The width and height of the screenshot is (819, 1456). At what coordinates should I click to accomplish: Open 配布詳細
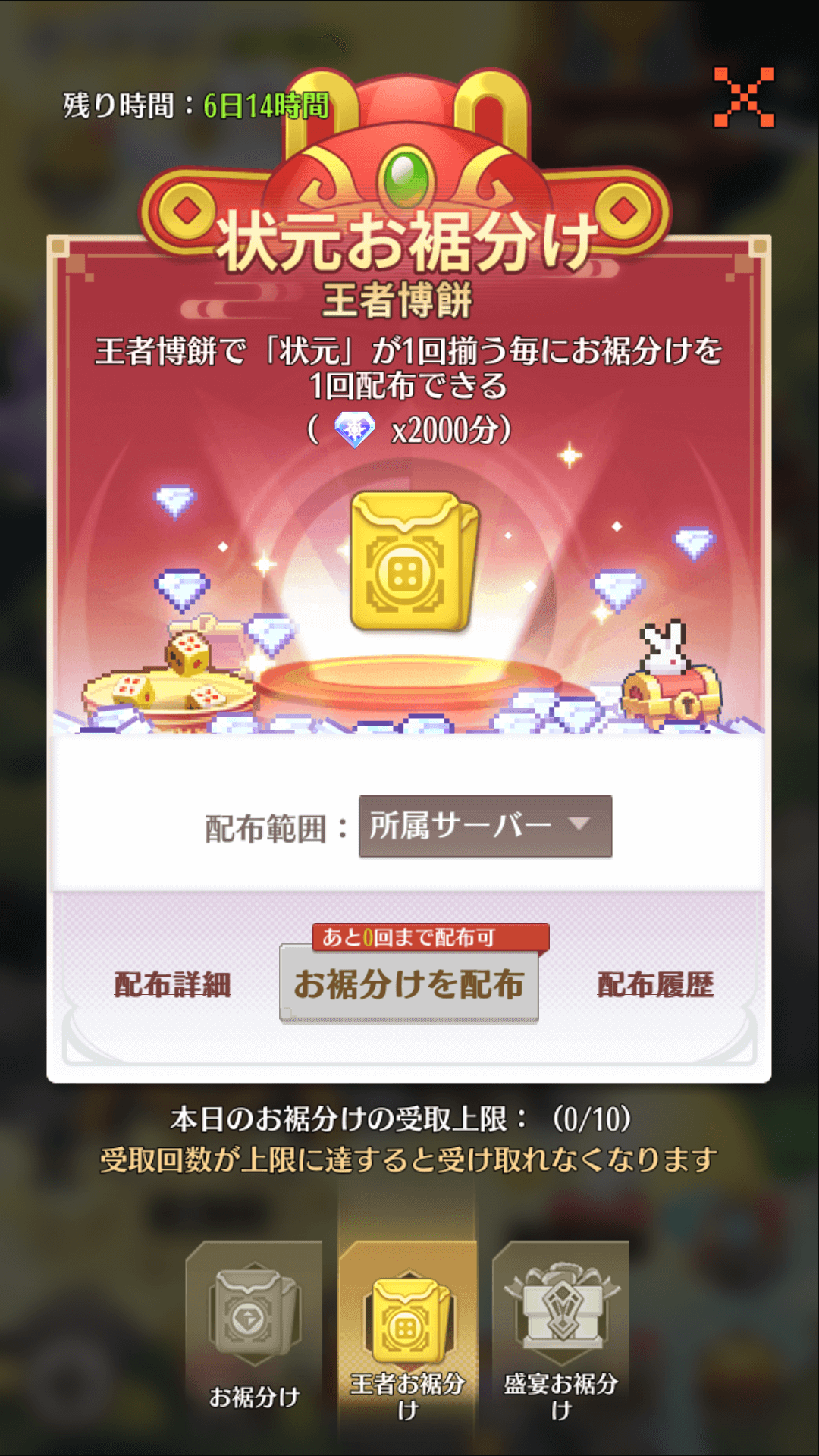tap(172, 985)
